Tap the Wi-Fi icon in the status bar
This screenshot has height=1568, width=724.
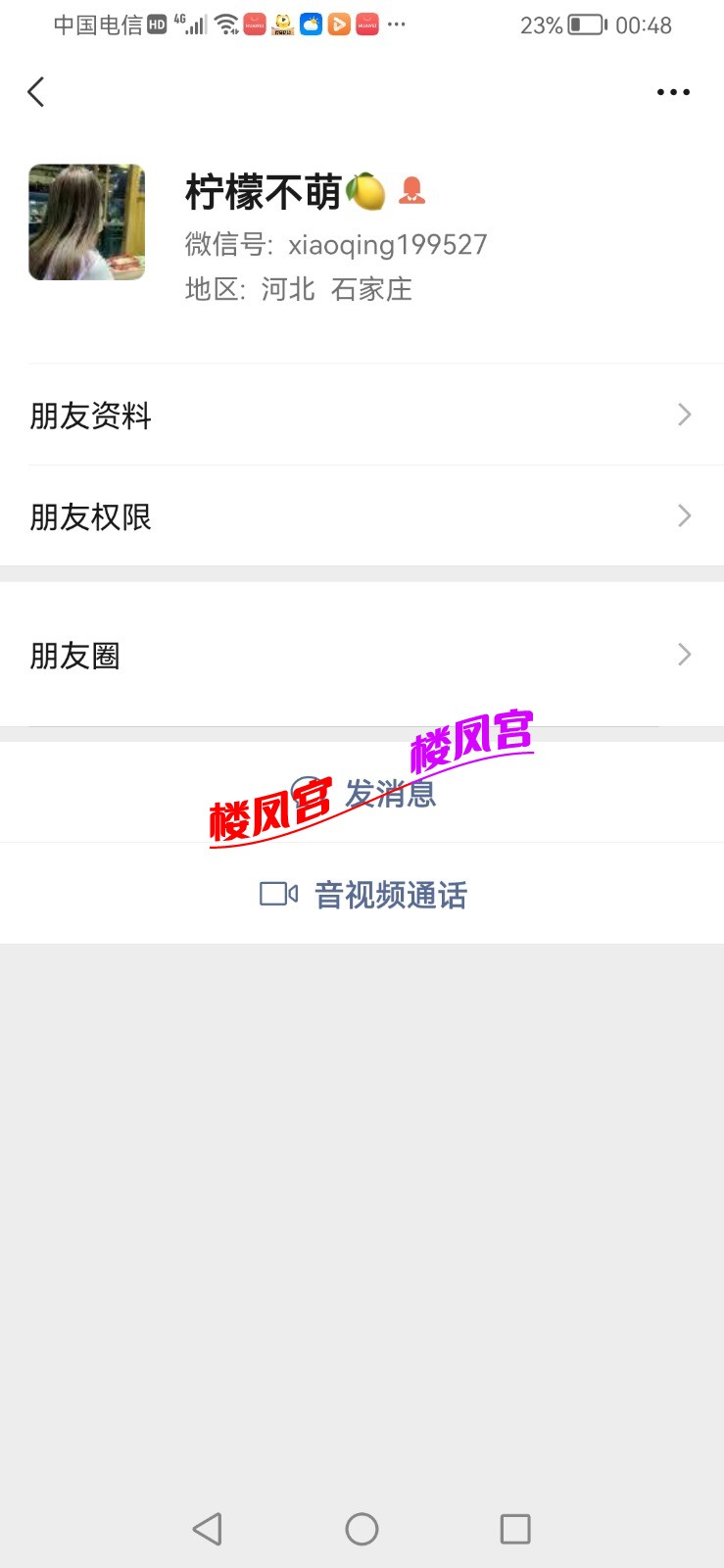pos(225,24)
